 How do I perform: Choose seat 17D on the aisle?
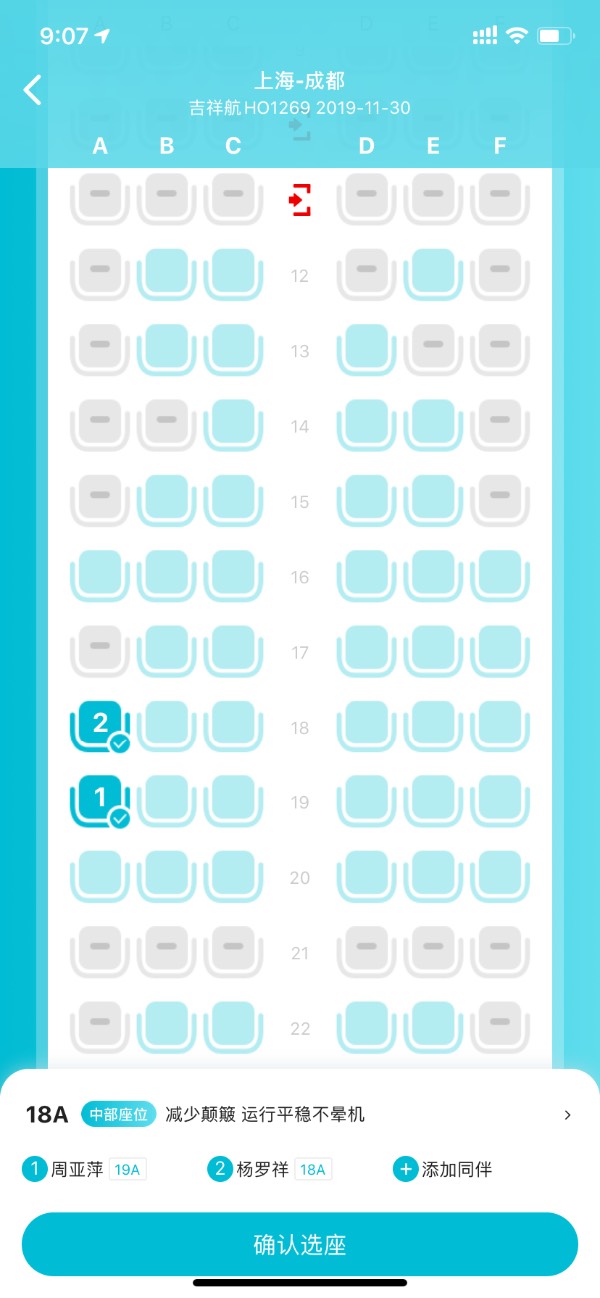click(366, 651)
